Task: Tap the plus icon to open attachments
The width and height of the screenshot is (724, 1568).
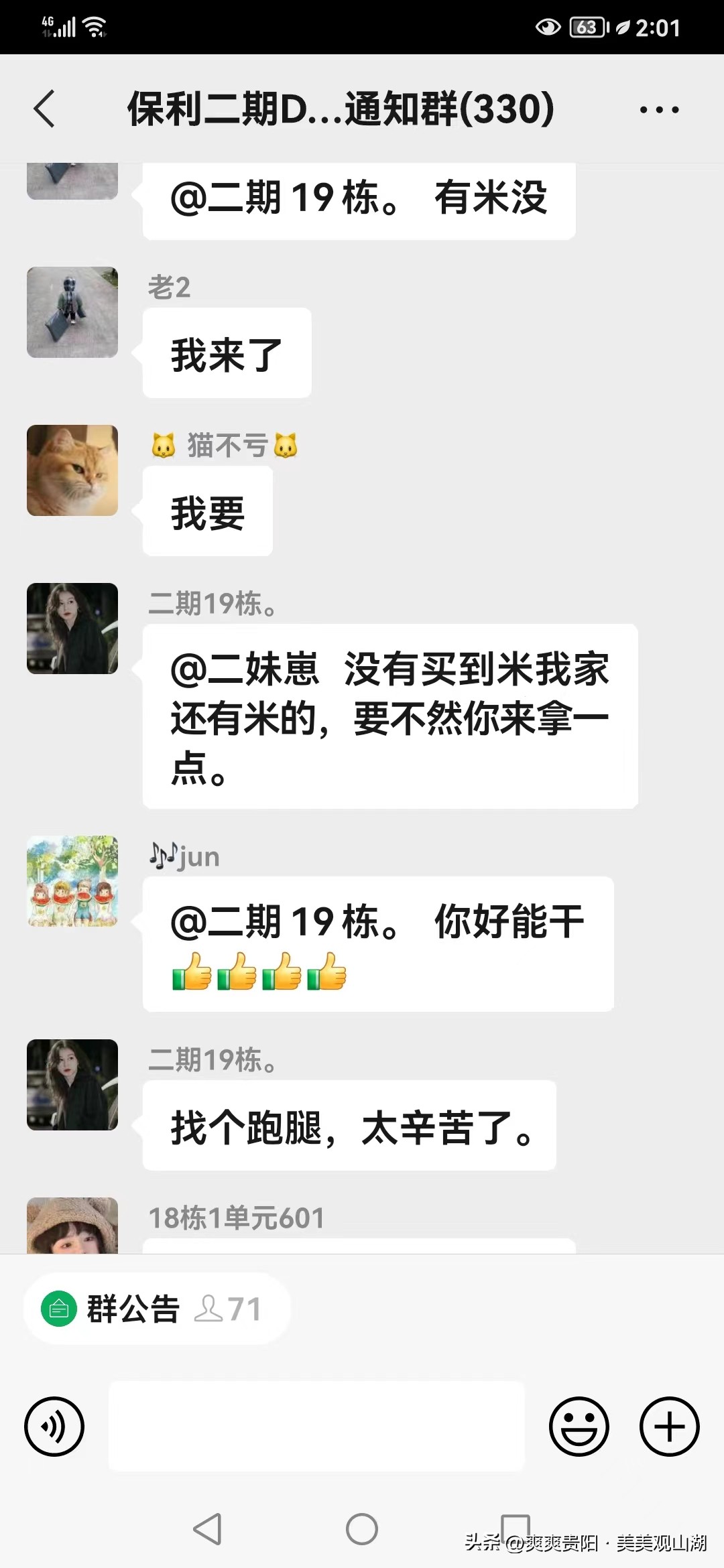Action: tap(670, 1425)
